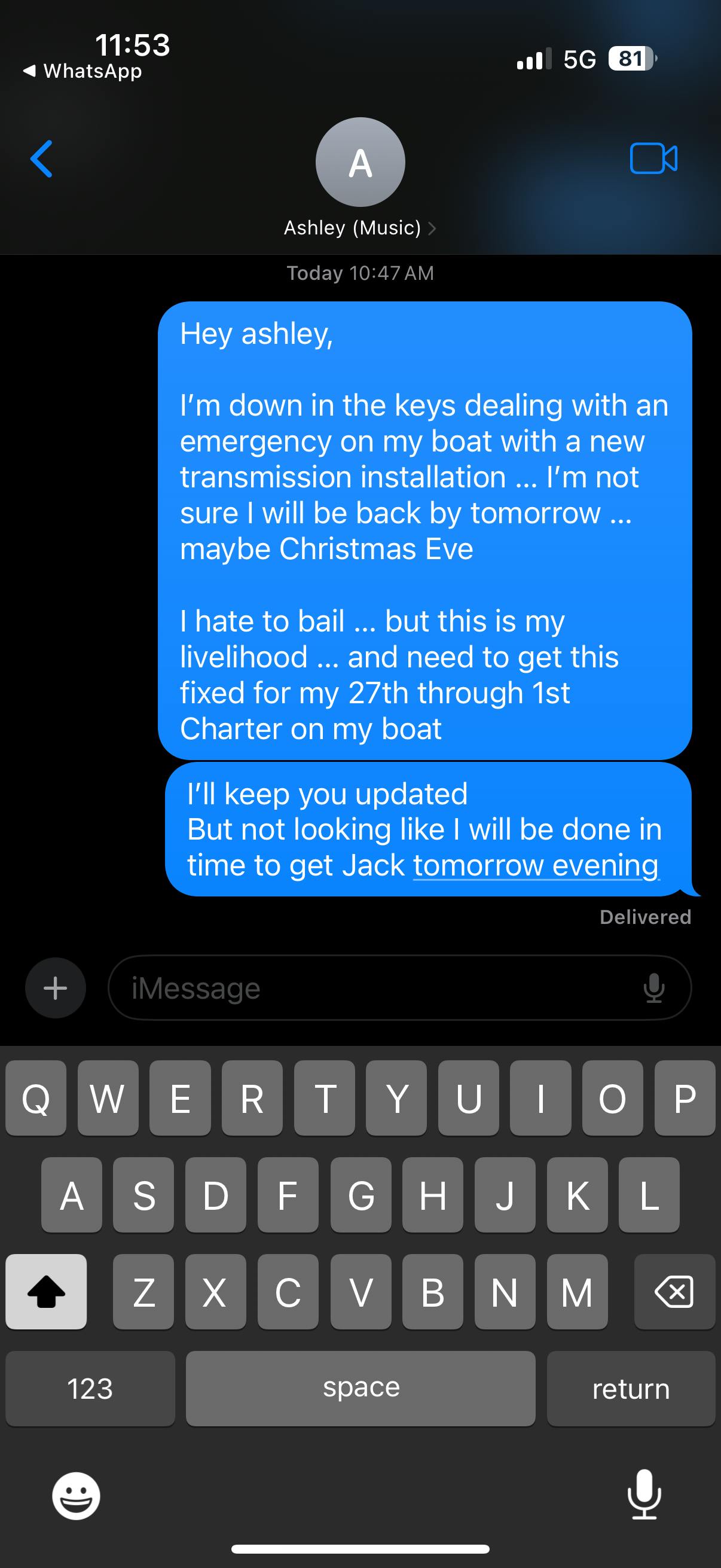Focus the iMessage text field

tap(377, 987)
